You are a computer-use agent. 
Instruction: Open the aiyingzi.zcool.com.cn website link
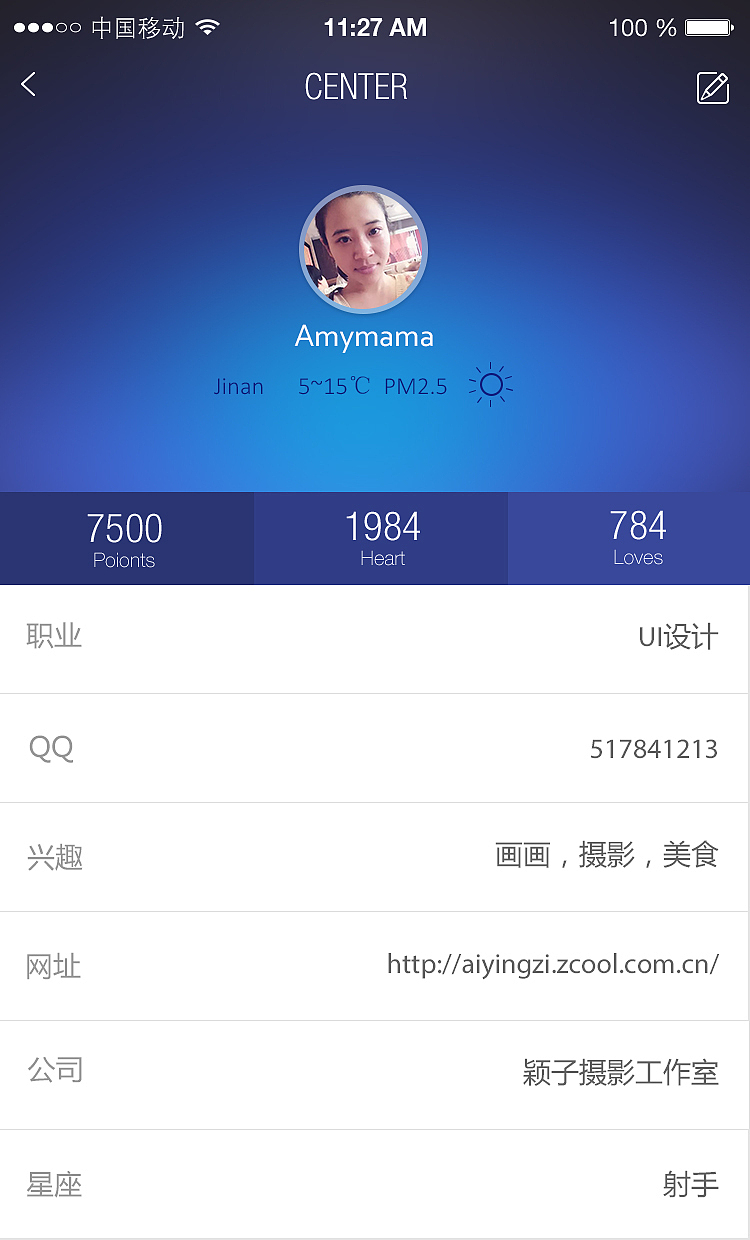point(552,965)
